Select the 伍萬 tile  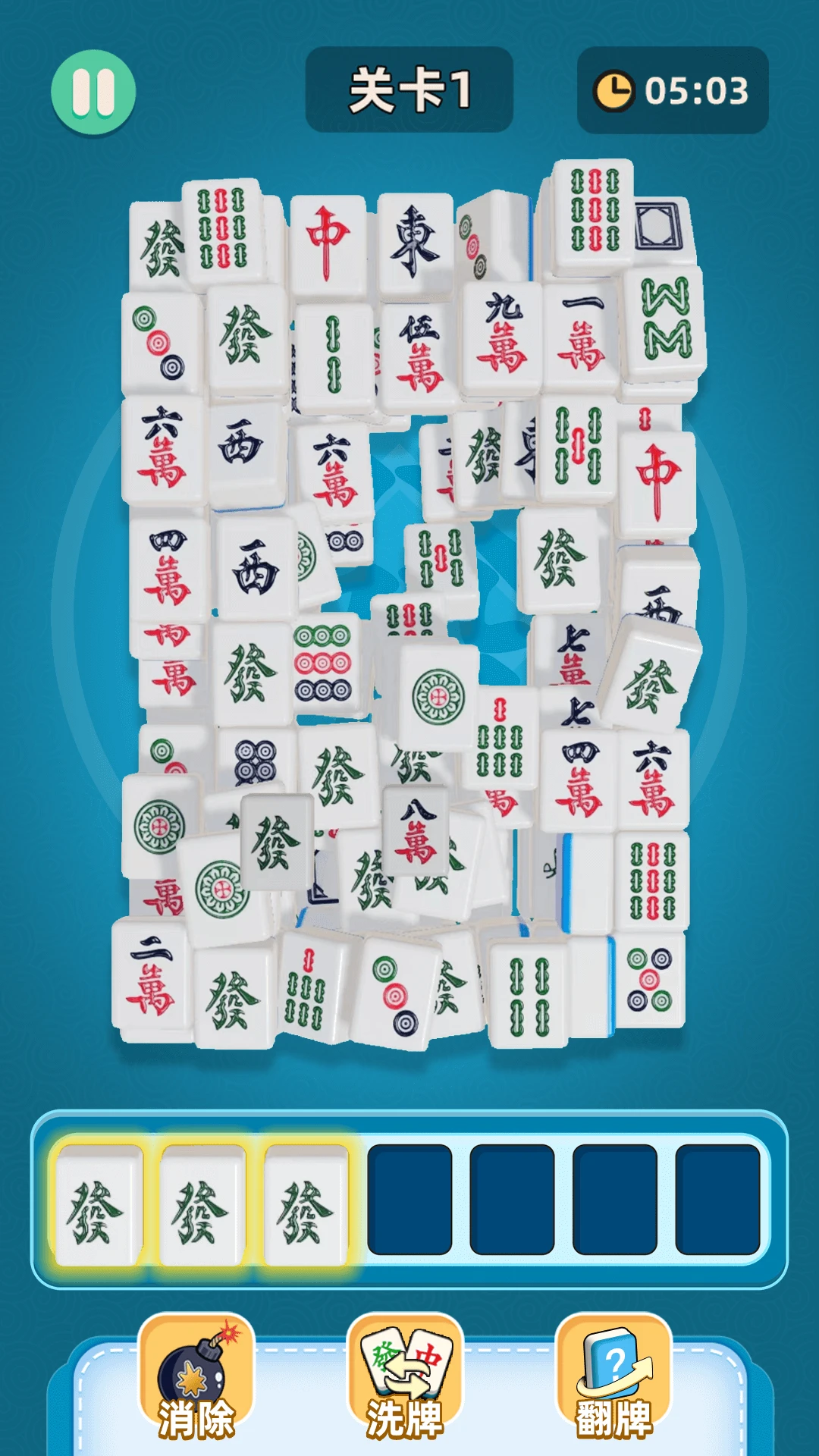tap(419, 353)
